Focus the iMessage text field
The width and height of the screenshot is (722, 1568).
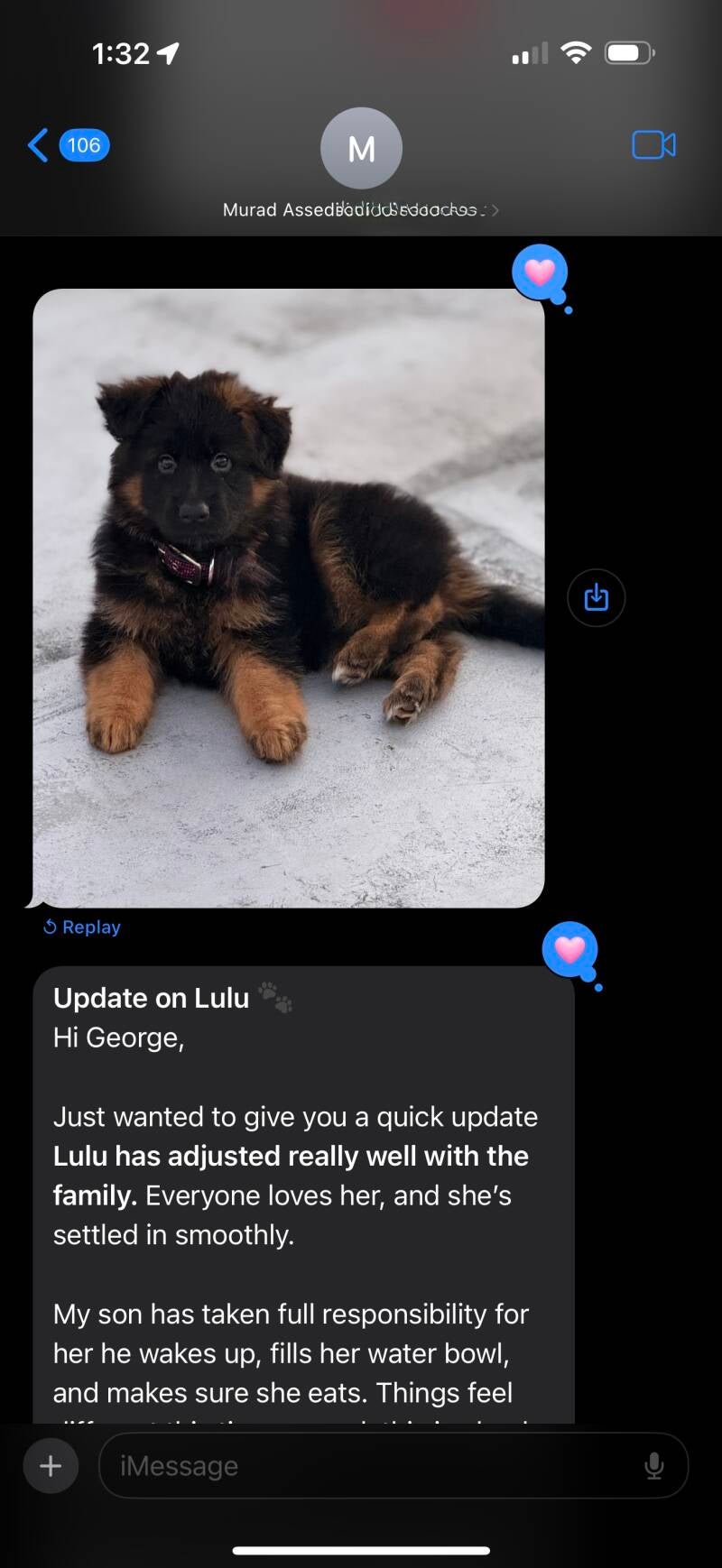[370, 1466]
